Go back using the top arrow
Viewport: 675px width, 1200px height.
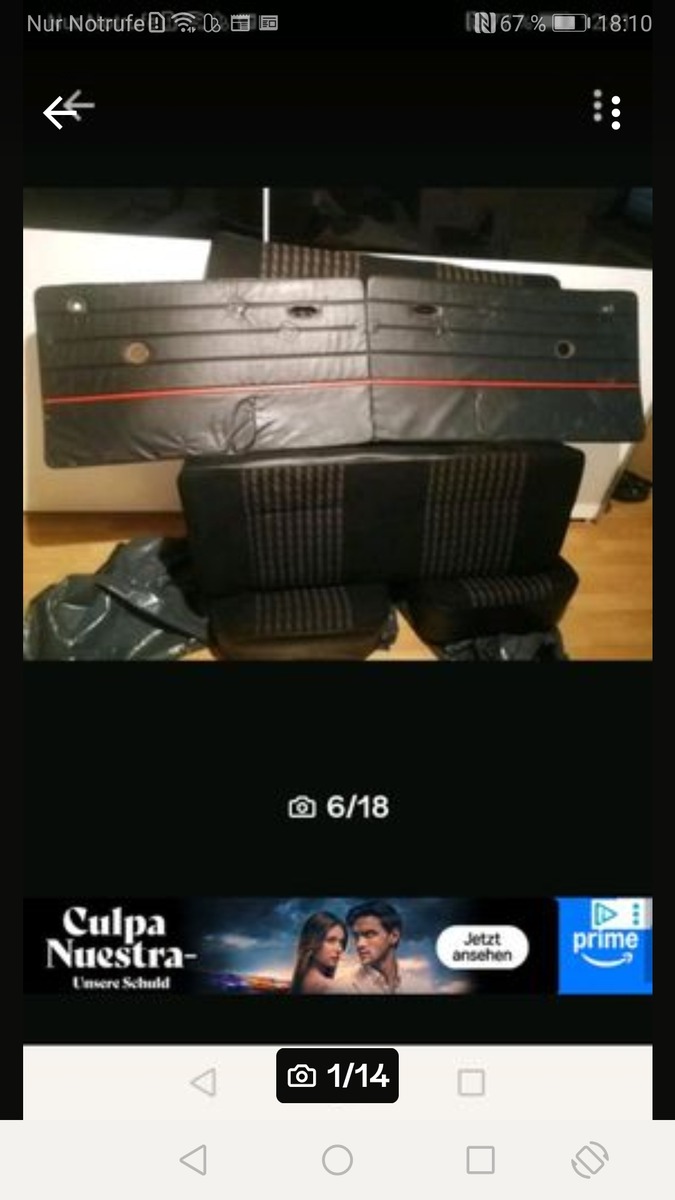click(x=67, y=110)
